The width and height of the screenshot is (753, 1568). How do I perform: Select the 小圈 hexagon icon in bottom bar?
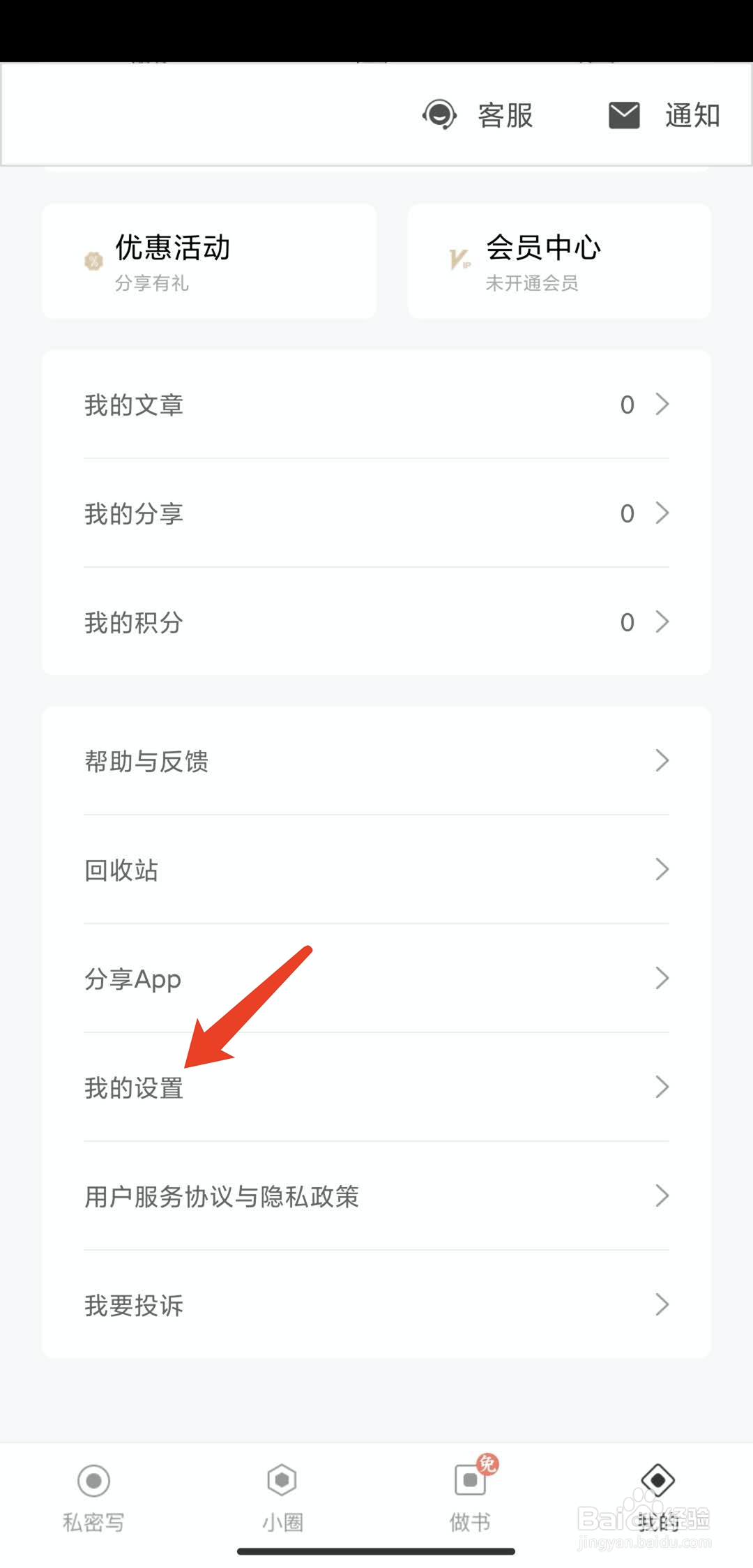click(x=282, y=1482)
